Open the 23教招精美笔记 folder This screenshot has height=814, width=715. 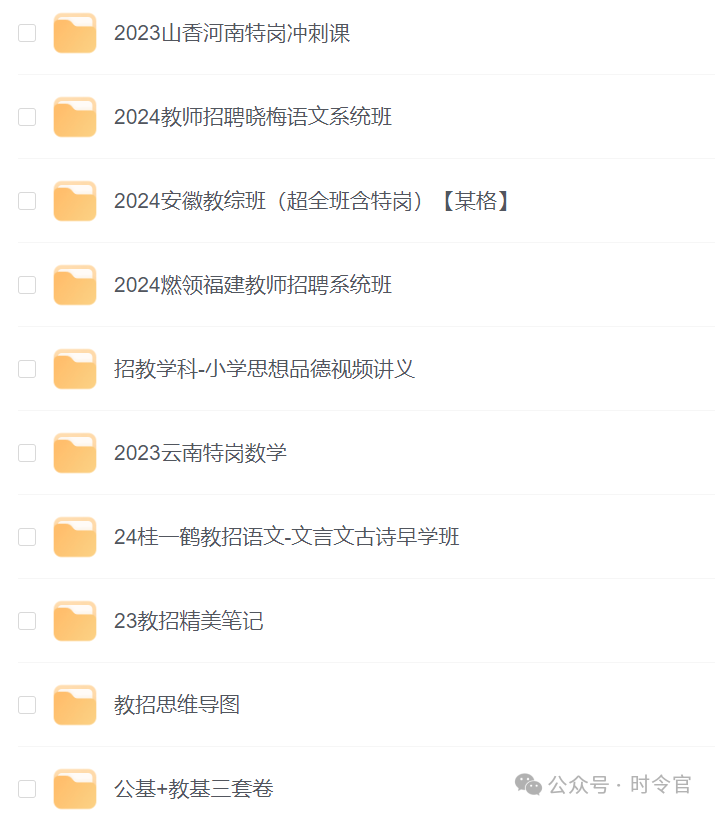point(188,621)
